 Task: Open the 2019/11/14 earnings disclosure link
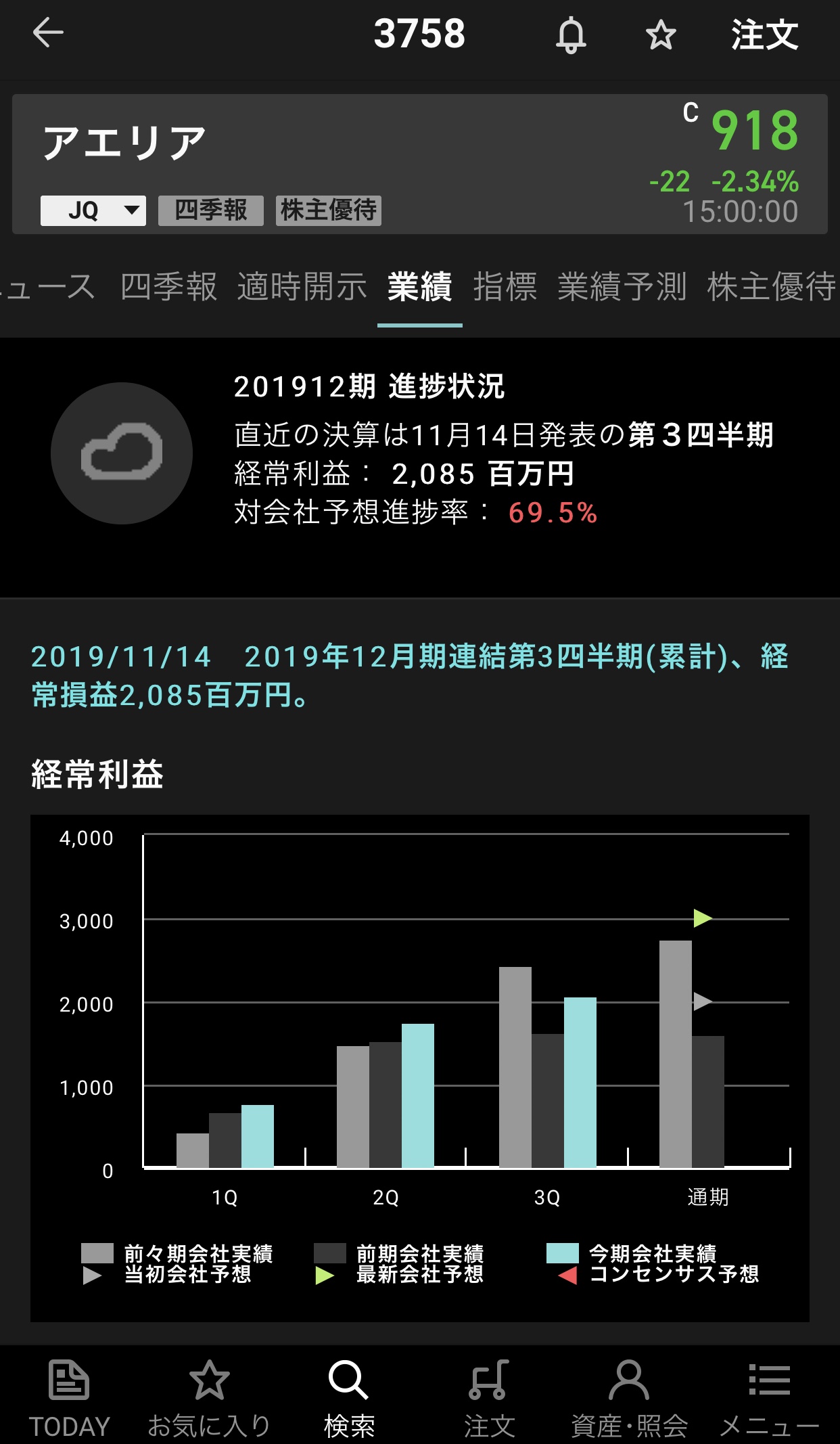click(409, 675)
